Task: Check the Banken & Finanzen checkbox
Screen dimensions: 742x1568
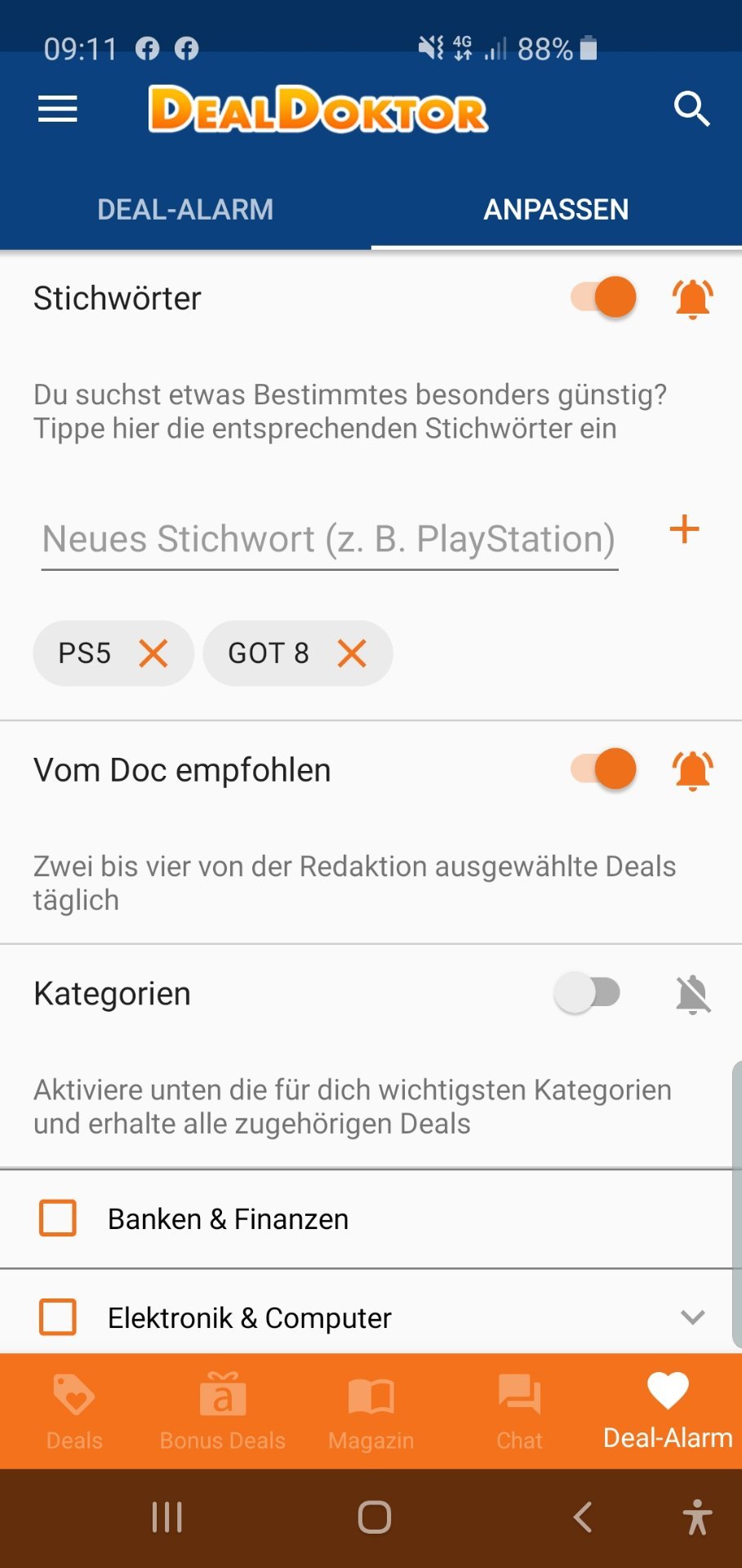Action: 58,1218
